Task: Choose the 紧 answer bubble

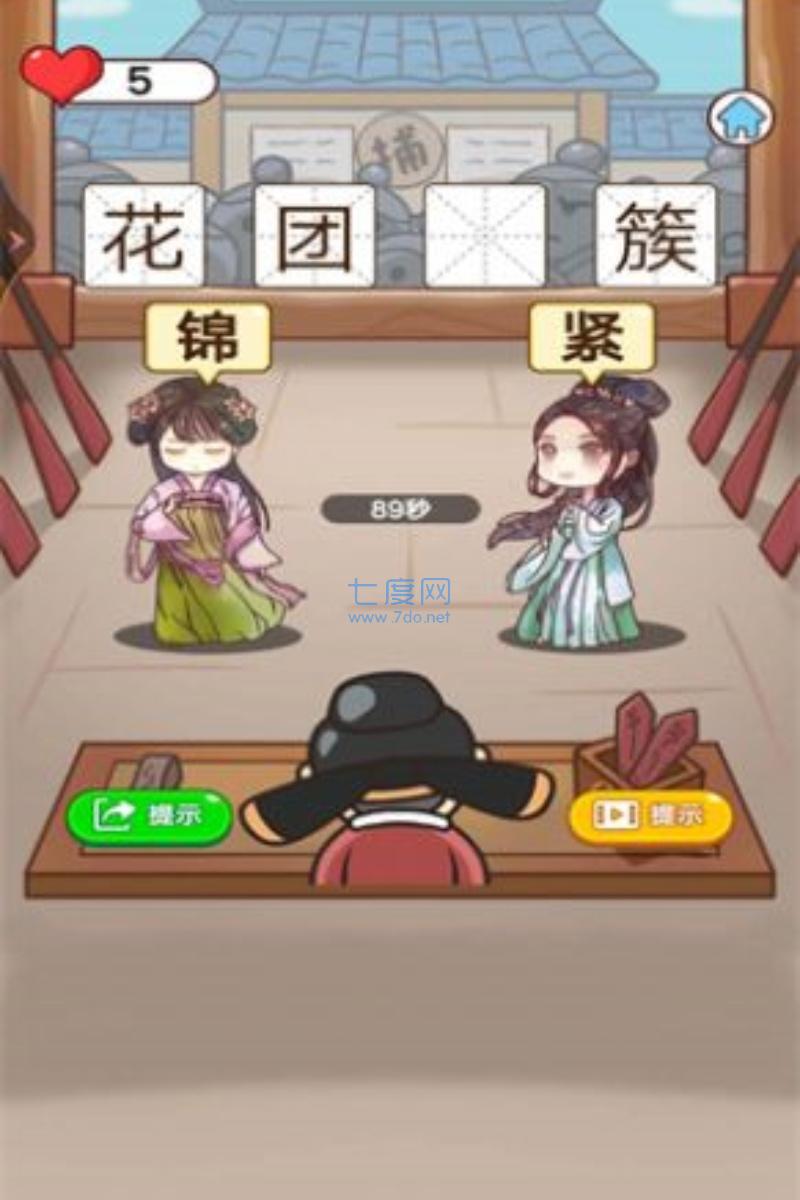Action: [592, 339]
